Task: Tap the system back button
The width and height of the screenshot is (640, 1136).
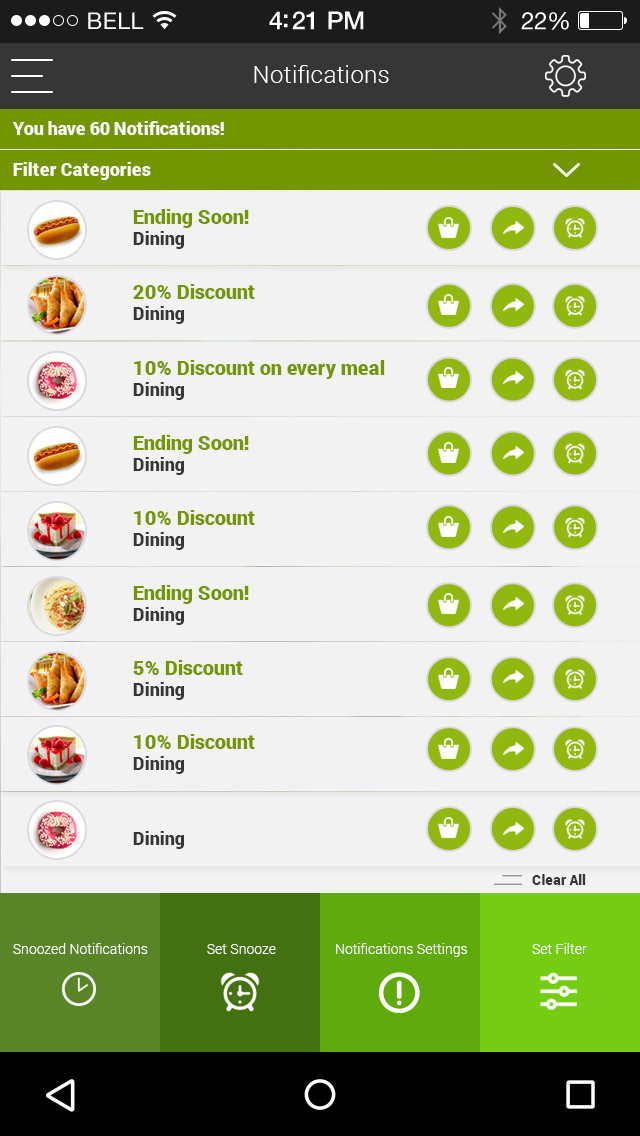Action: (61, 1095)
